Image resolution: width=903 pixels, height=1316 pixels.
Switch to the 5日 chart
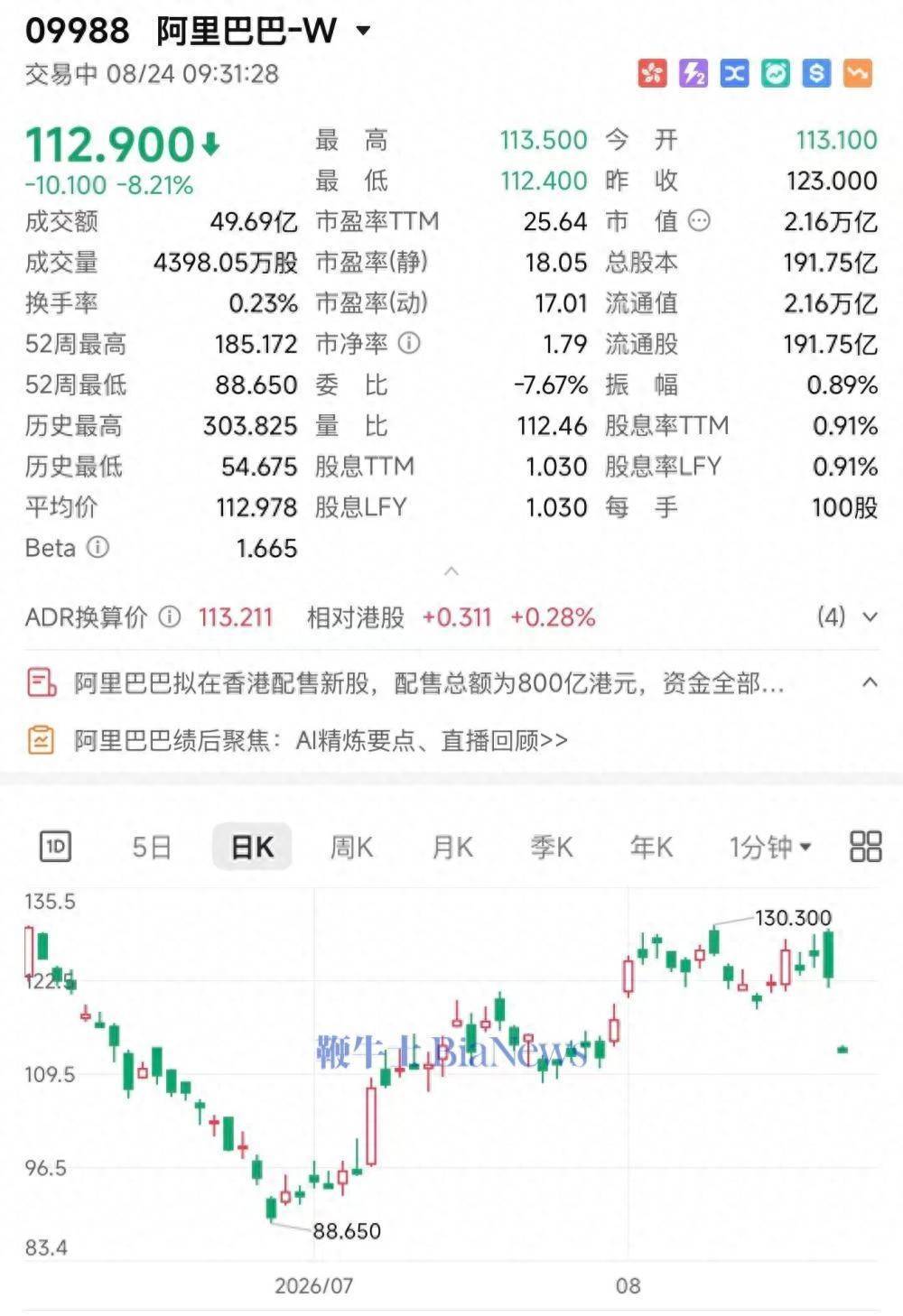point(152,847)
